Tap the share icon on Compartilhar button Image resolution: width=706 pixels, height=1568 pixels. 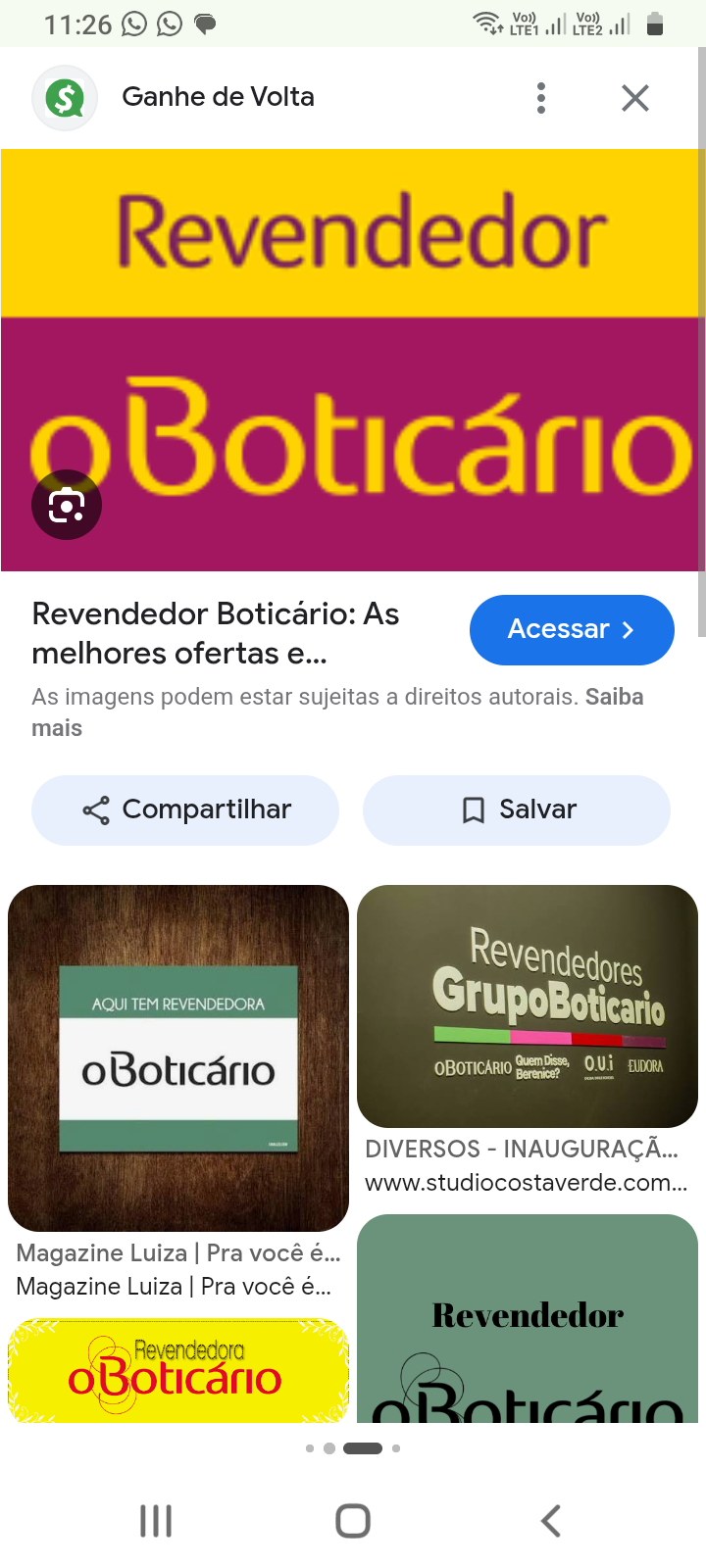[x=94, y=809]
